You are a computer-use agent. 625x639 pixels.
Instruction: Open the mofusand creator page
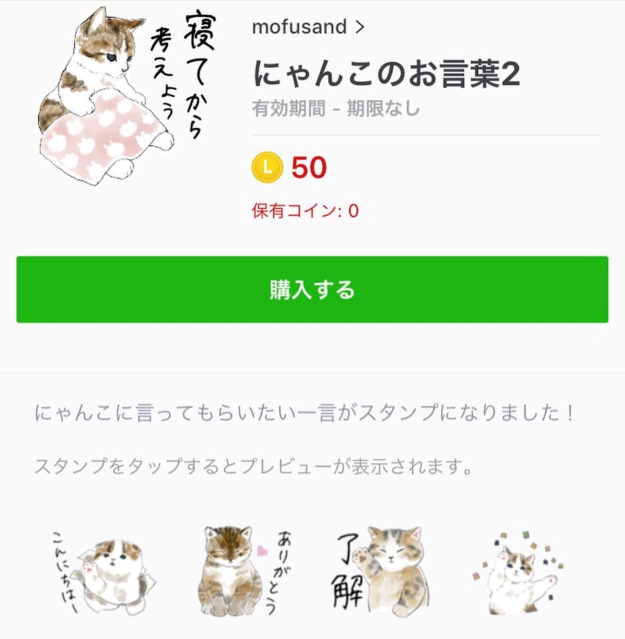(308, 26)
